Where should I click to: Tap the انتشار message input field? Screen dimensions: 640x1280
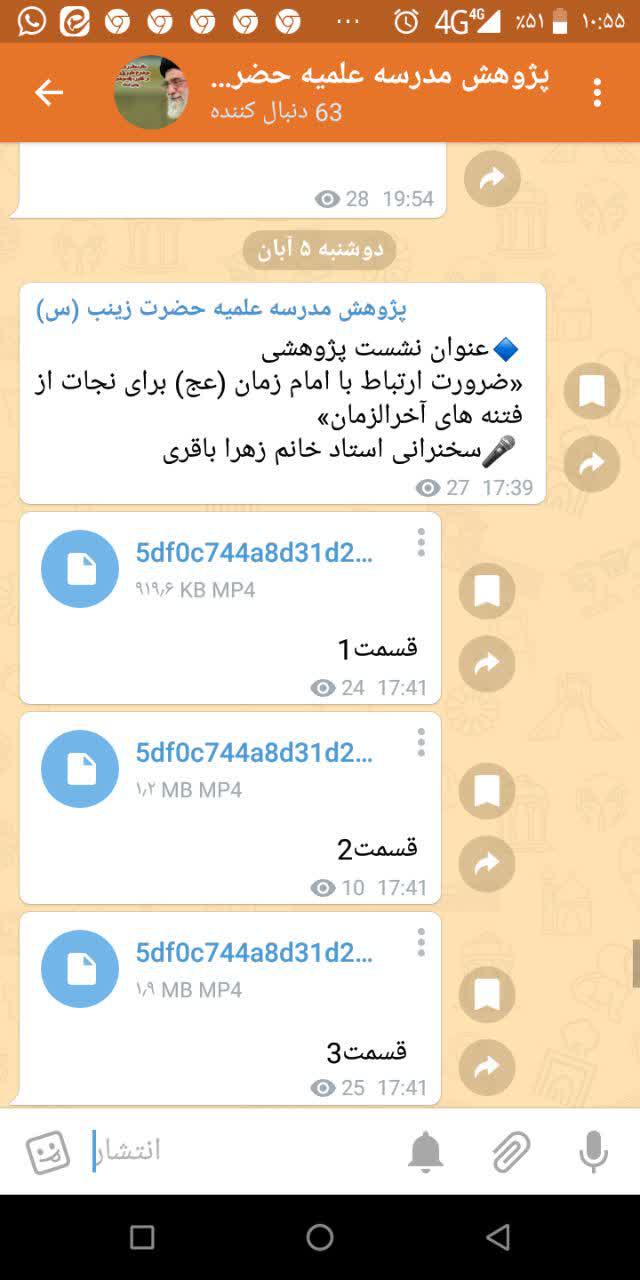tap(240, 1151)
